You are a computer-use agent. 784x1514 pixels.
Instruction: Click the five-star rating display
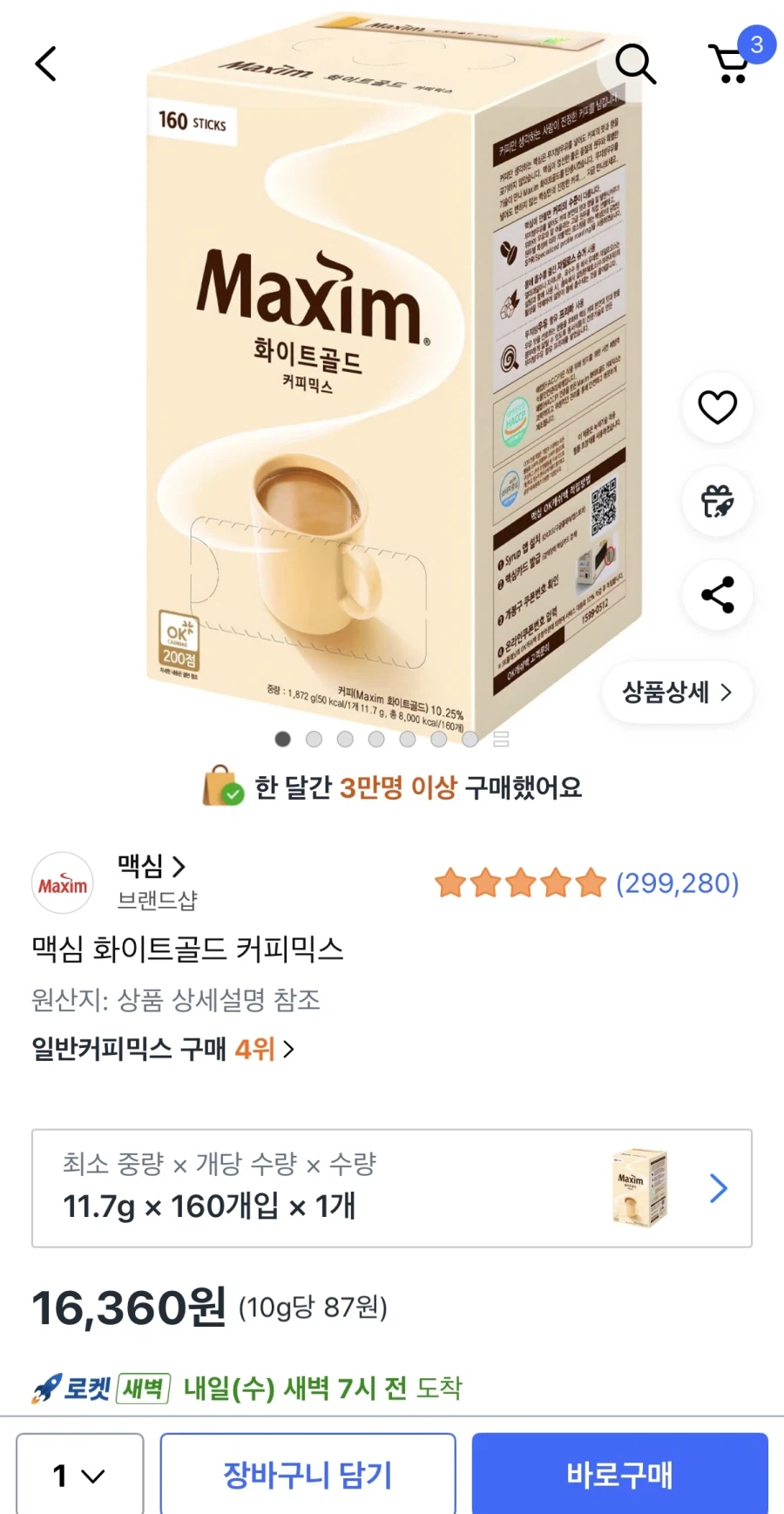click(520, 882)
